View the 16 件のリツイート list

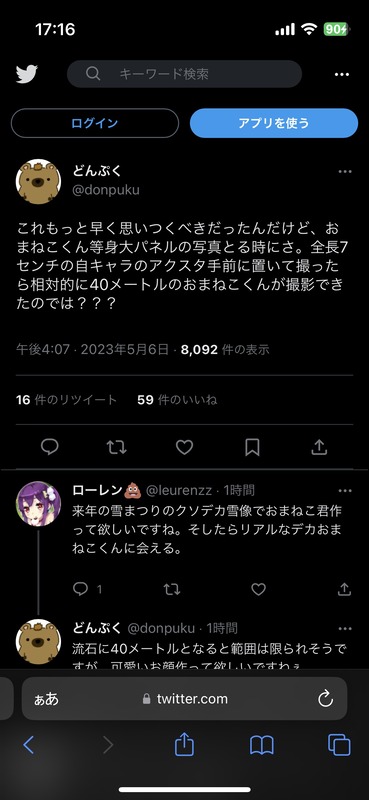click(66, 400)
